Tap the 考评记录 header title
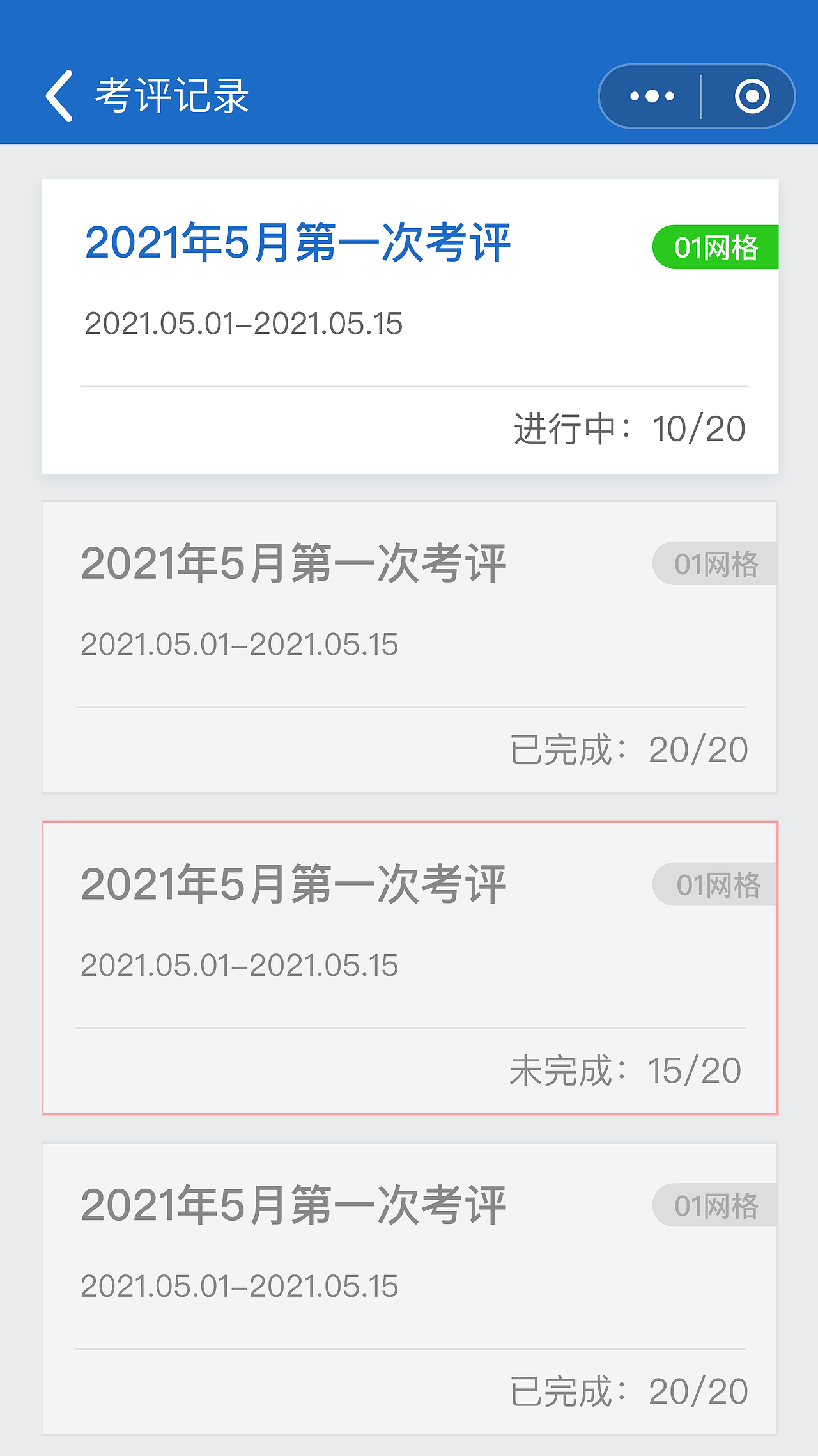818x1456 pixels. tap(171, 95)
